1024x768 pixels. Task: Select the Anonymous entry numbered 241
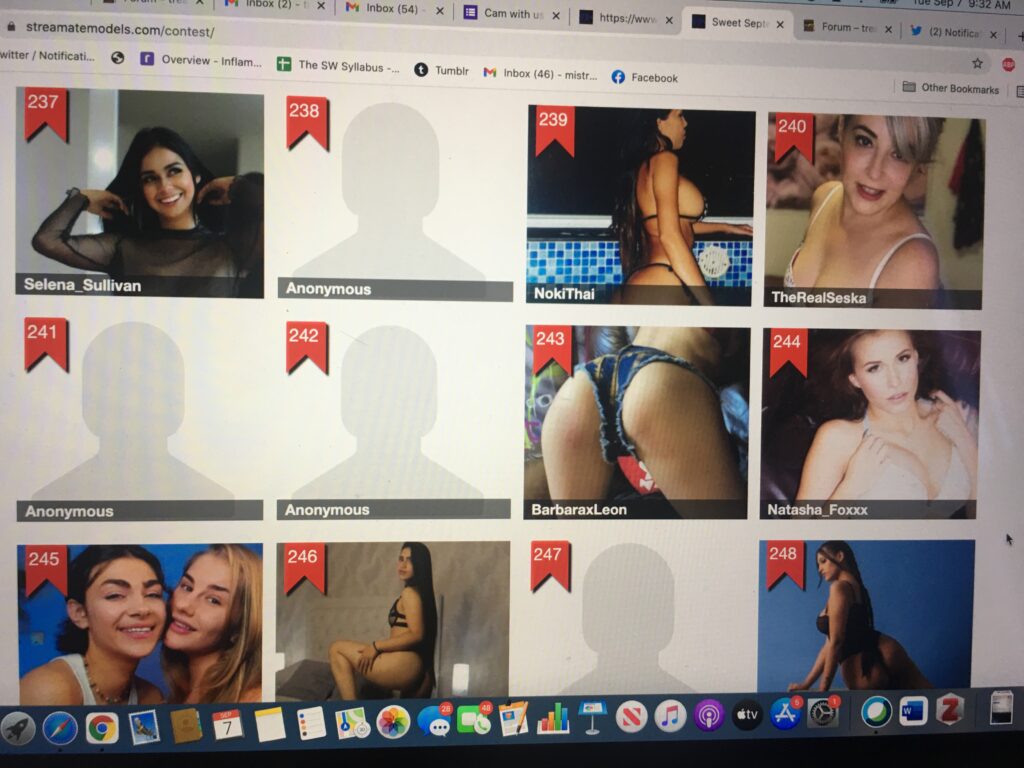(140, 420)
